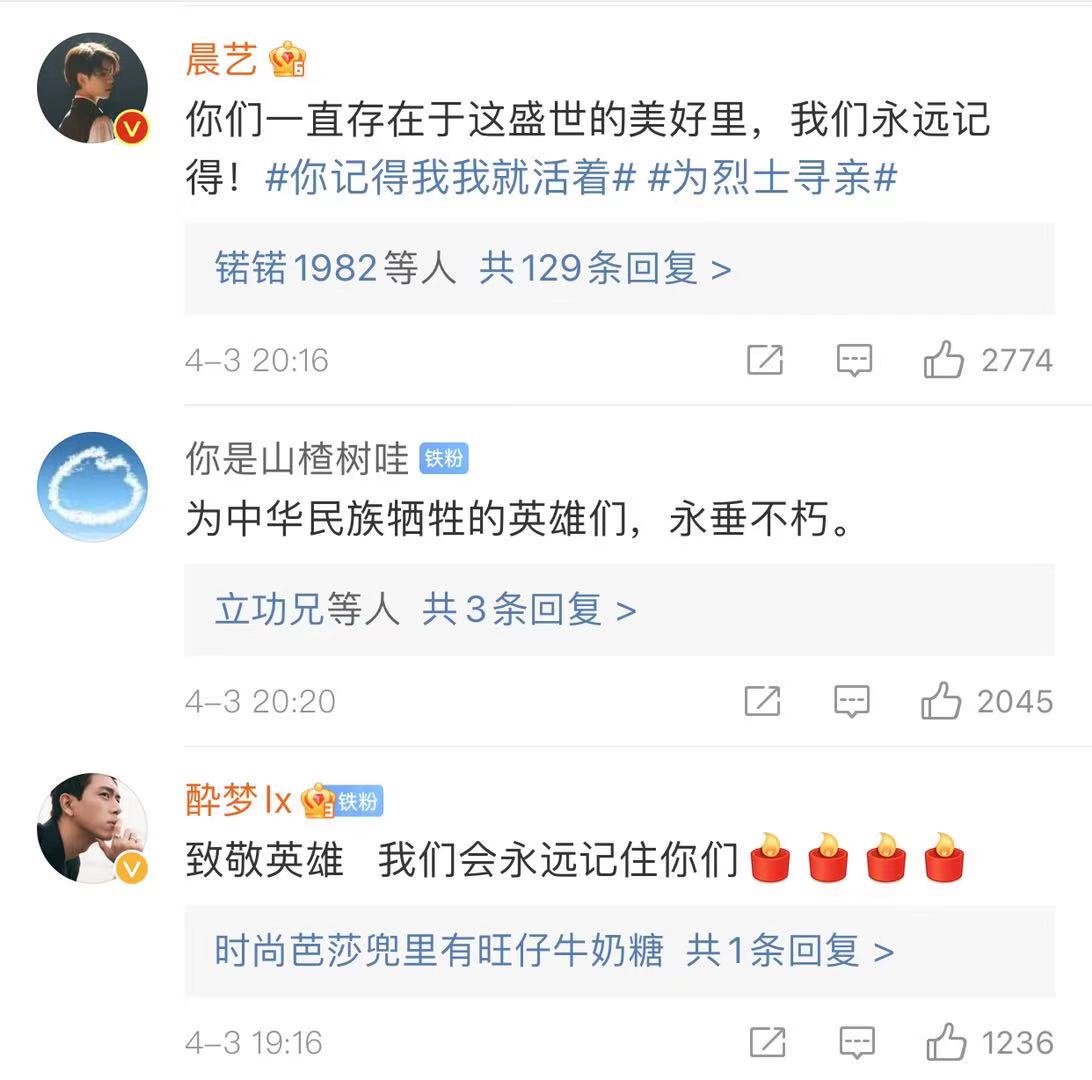
Task: Like the comment with 2045 likes
Action: coord(941,701)
